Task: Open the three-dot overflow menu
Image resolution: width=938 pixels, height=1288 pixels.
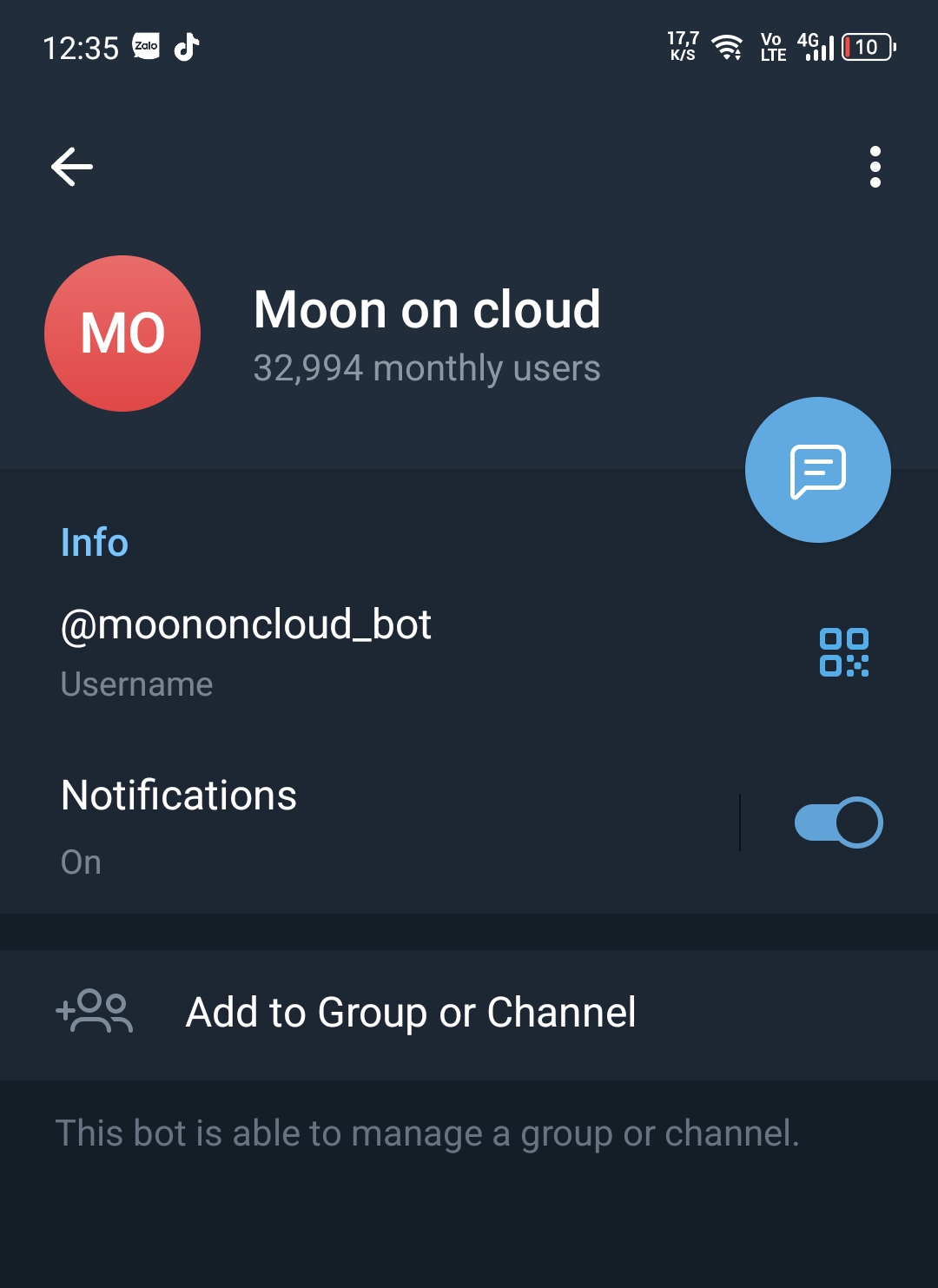Action: coord(875,167)
